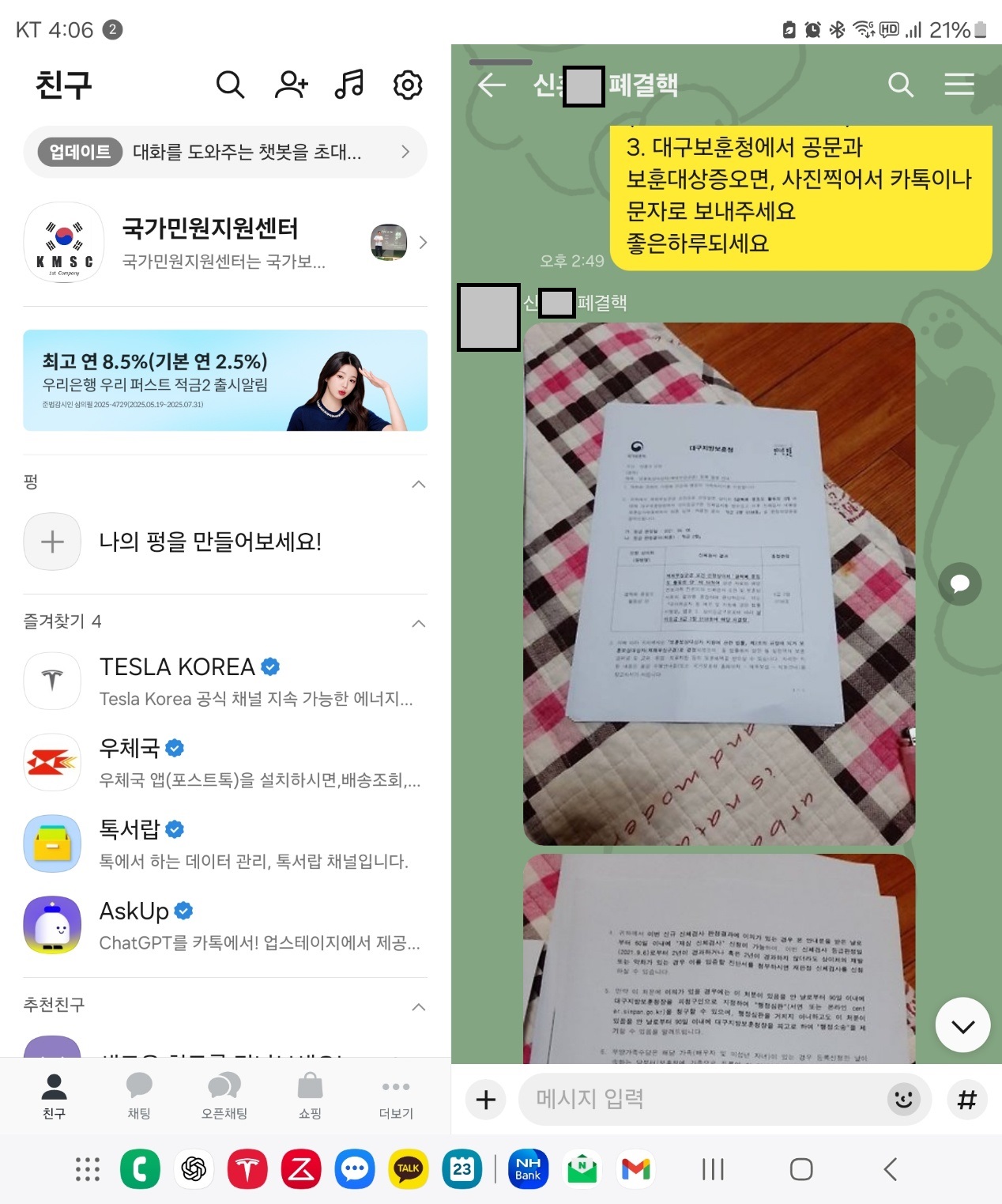Go back from the chat room
Screen dimensions: 1002x1204
492,85
